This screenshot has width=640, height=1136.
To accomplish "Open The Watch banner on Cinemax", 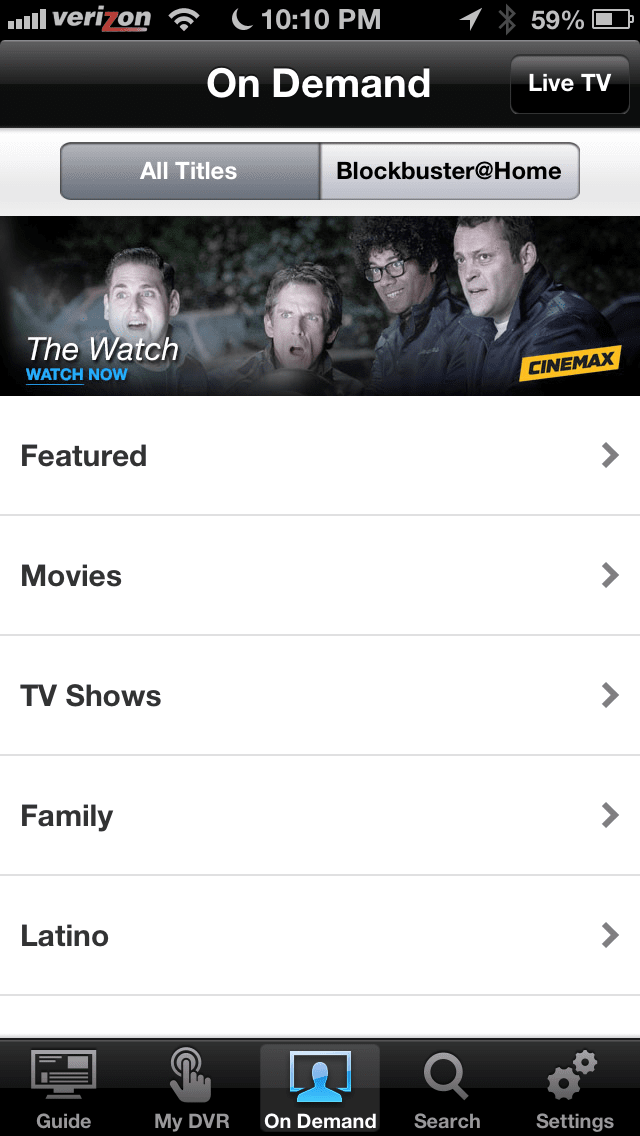I will pyautogui.click(x=320, y=306).
